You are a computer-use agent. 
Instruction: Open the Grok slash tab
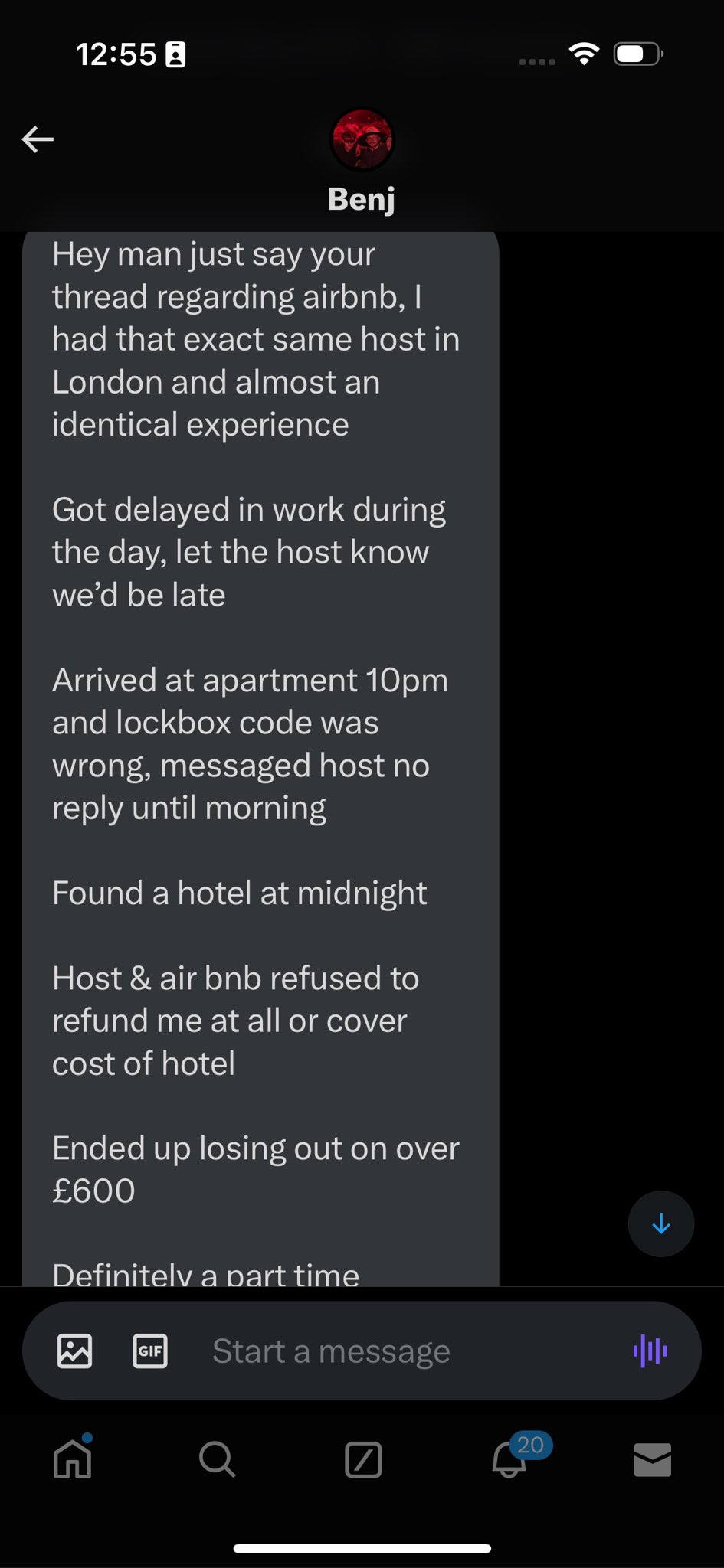(363, 1459)
